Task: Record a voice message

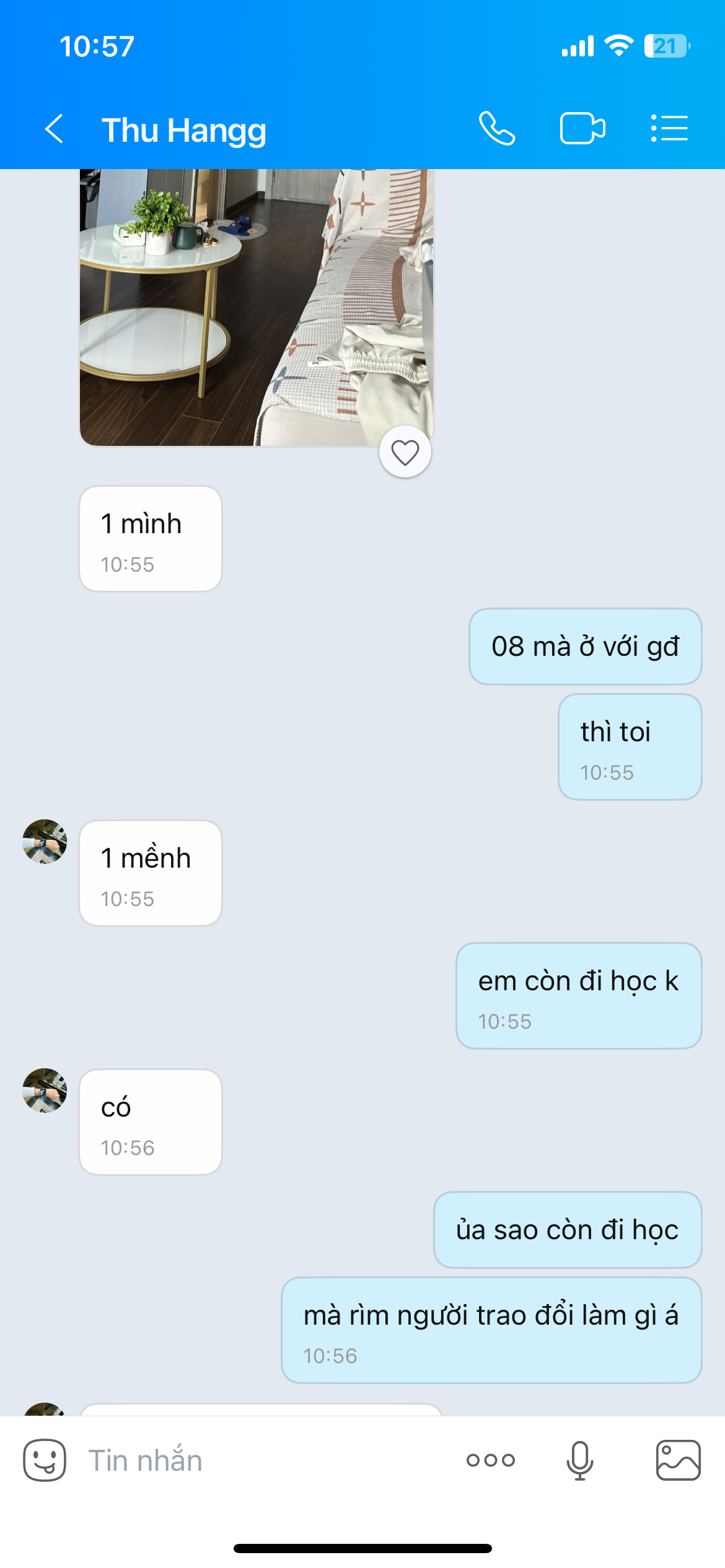Action: 580,1460
